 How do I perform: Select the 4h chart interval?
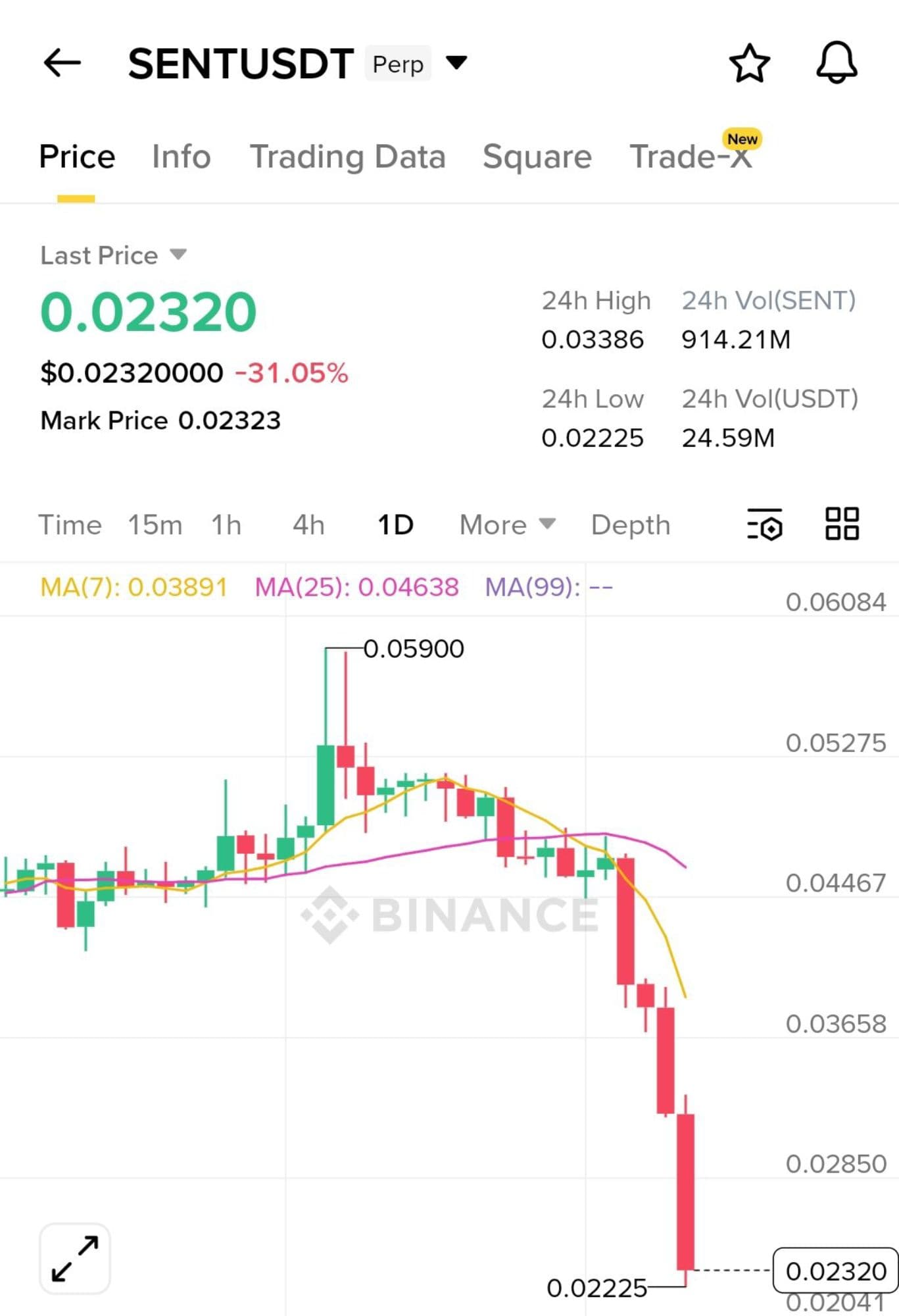(x=308, y=525)
